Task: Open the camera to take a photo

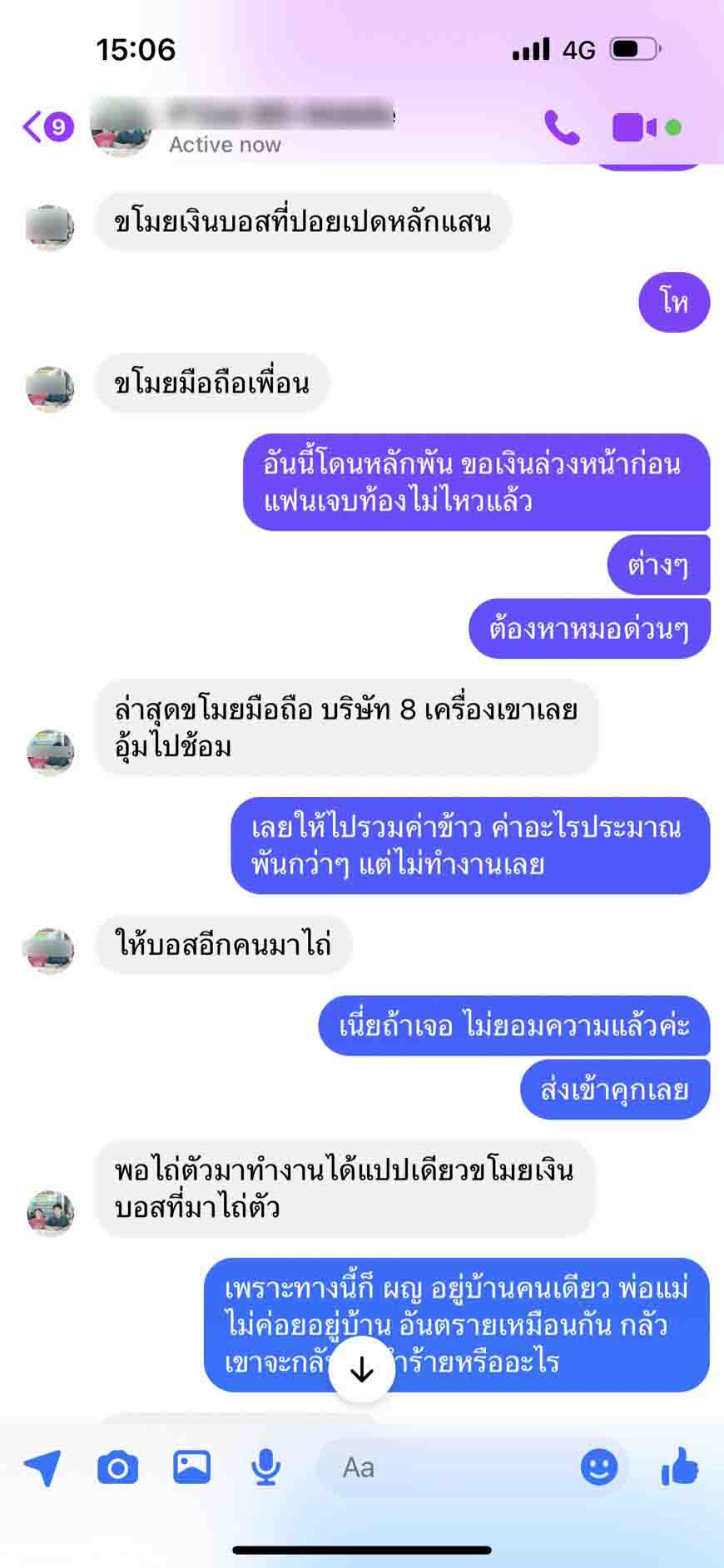Action: click(117, 1467)
